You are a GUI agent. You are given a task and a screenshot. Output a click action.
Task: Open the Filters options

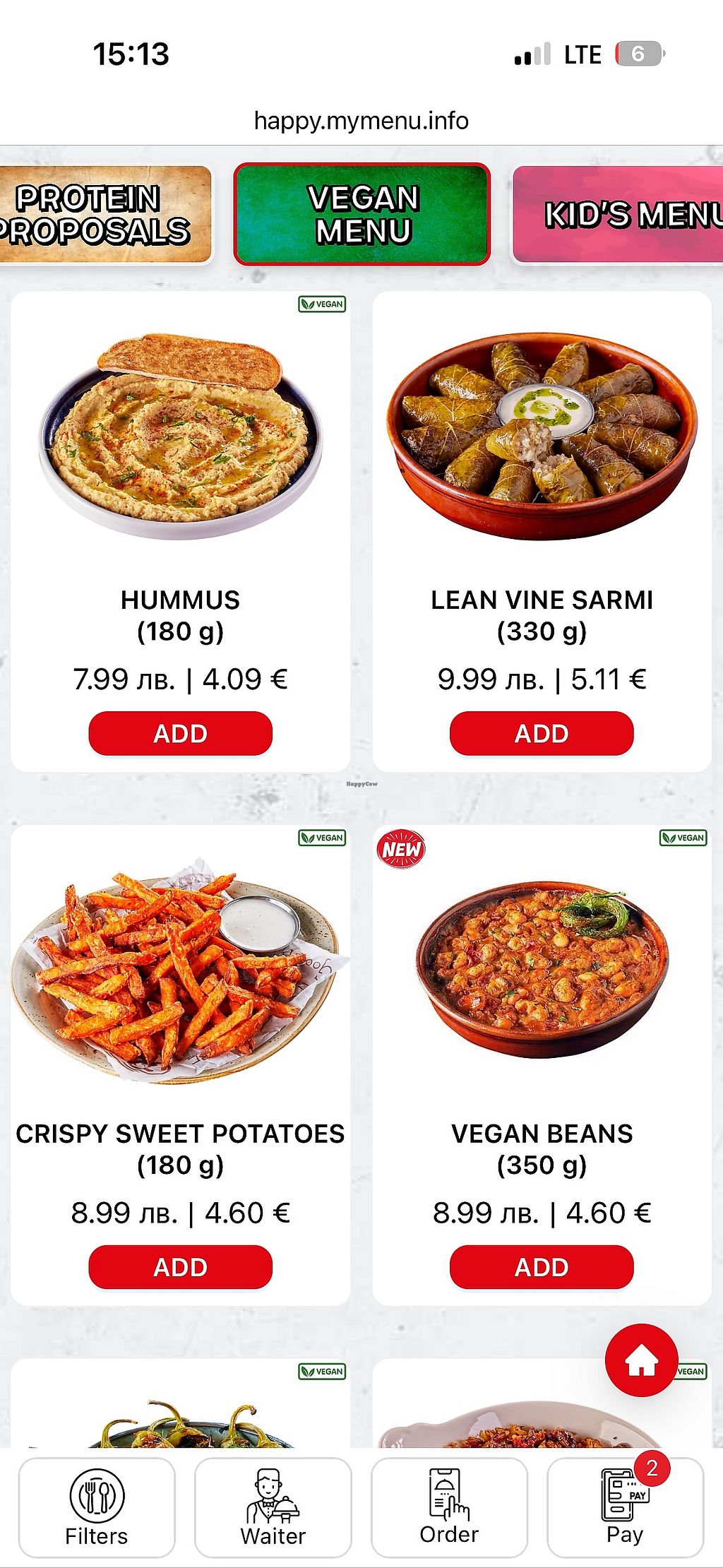tap(97, 1507)
